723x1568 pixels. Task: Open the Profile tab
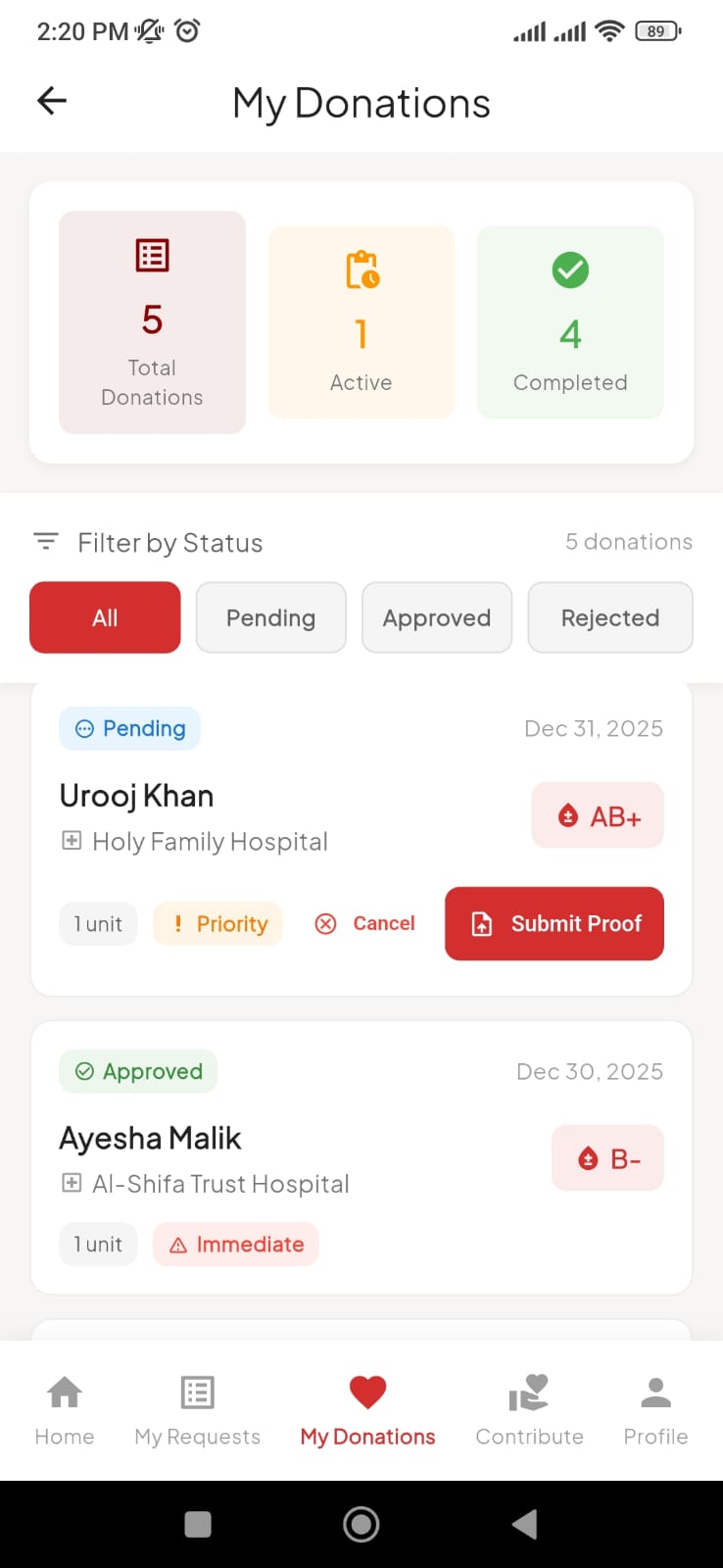(655, 1409)
